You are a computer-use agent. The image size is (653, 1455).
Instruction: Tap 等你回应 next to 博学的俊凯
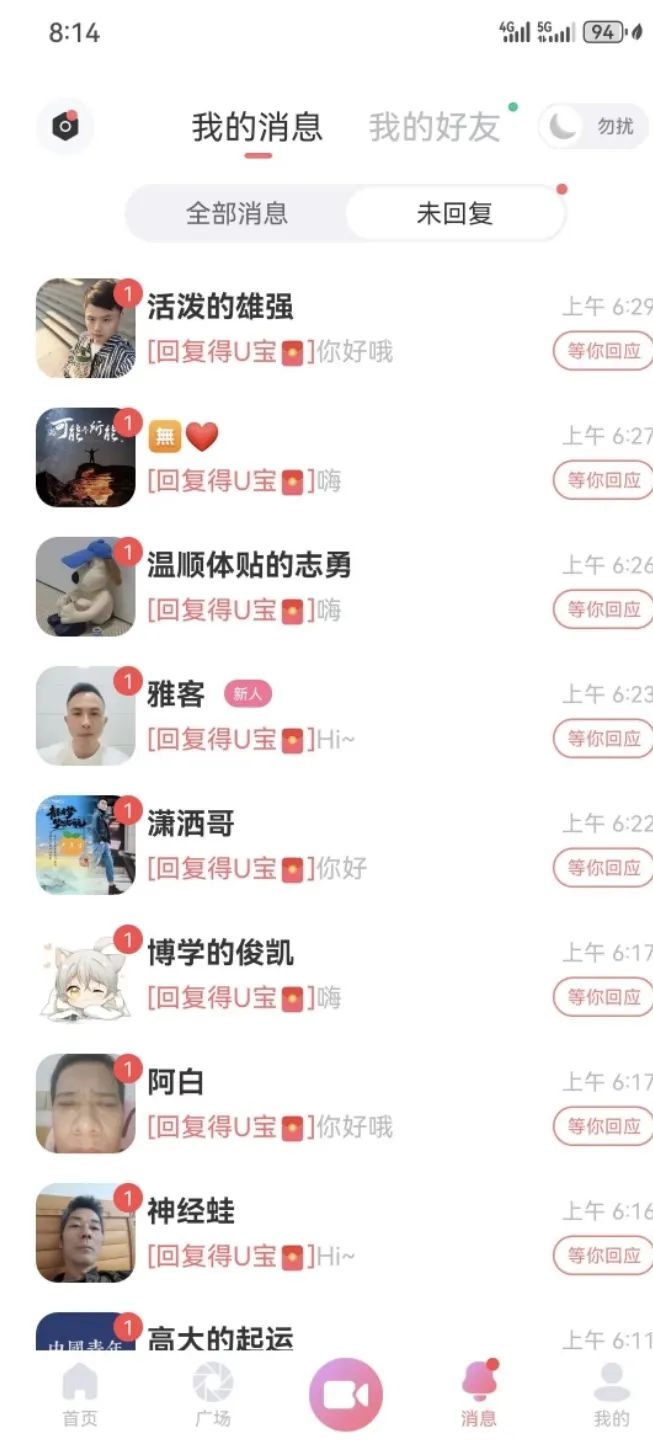coord(603,997)
